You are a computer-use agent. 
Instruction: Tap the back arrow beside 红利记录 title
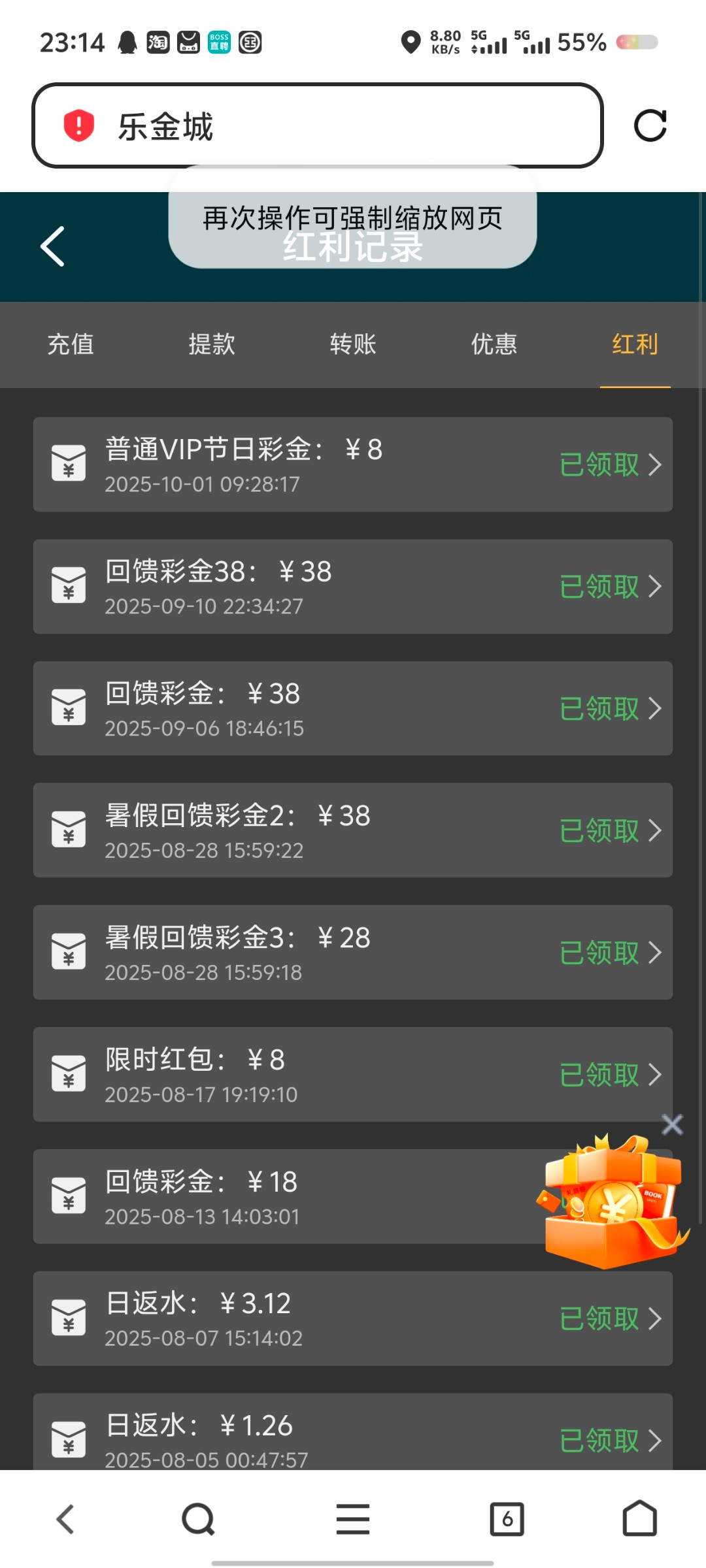tap(52, 247)
